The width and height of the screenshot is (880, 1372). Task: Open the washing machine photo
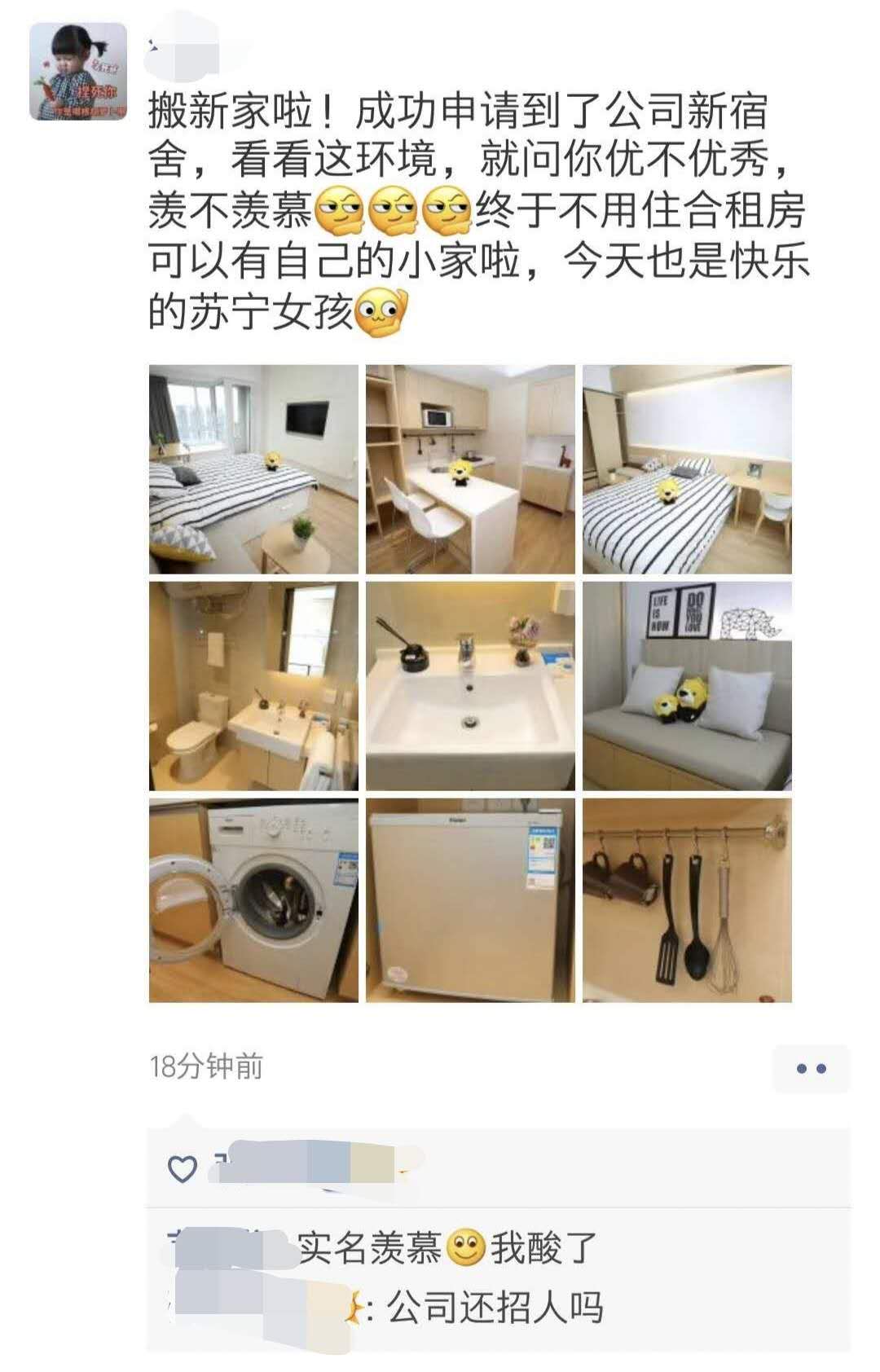253,900
